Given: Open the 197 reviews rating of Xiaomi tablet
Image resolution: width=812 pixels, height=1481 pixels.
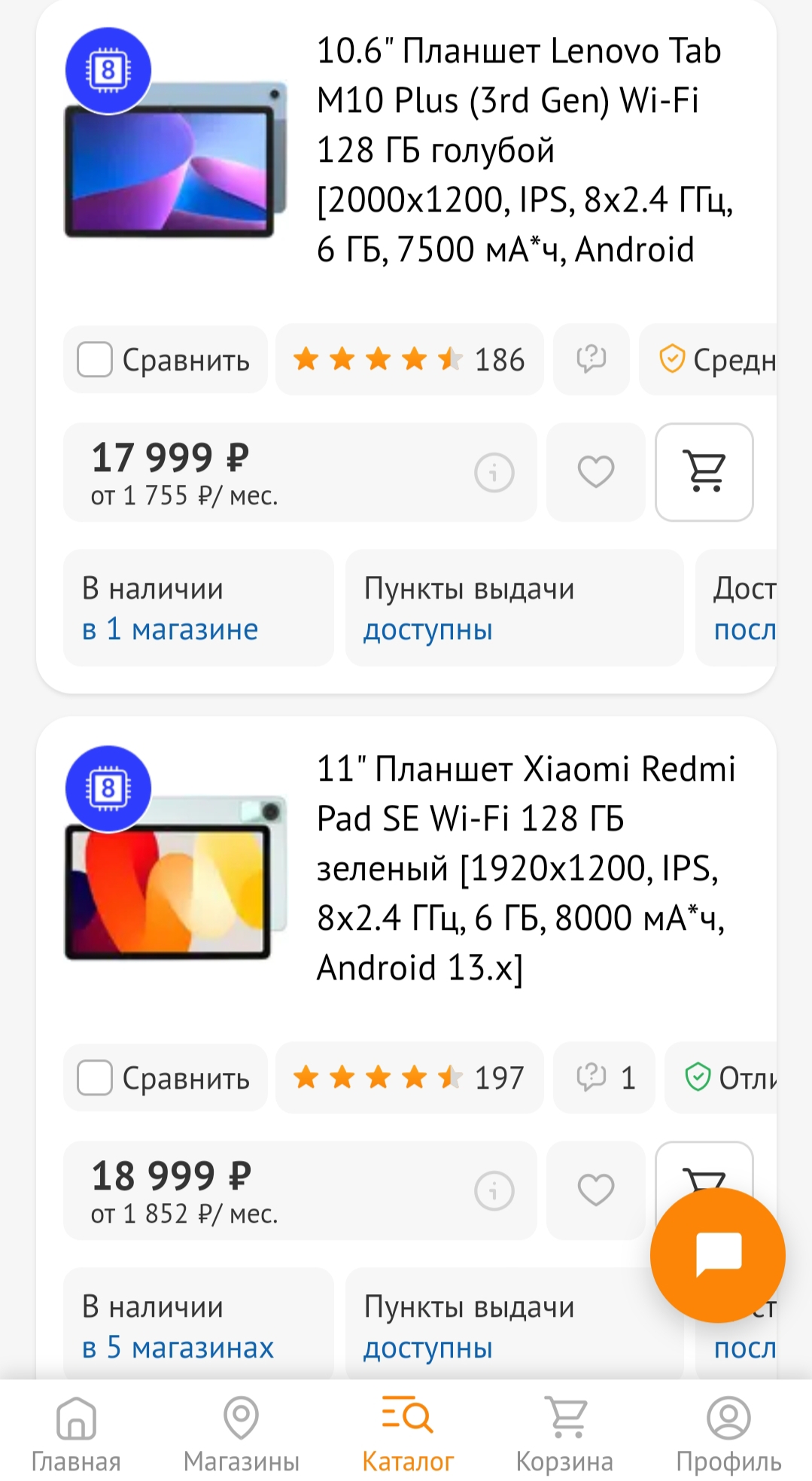Looking at the screenshot, I should (x=409, y=1078).
